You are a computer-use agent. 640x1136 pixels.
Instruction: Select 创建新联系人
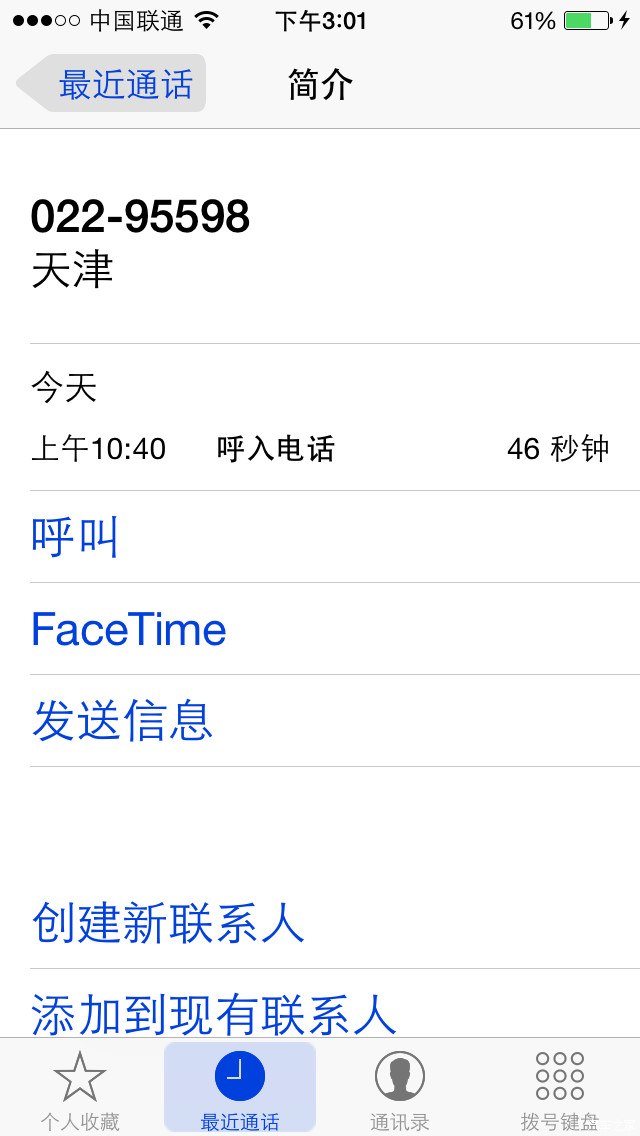(168, 922)
